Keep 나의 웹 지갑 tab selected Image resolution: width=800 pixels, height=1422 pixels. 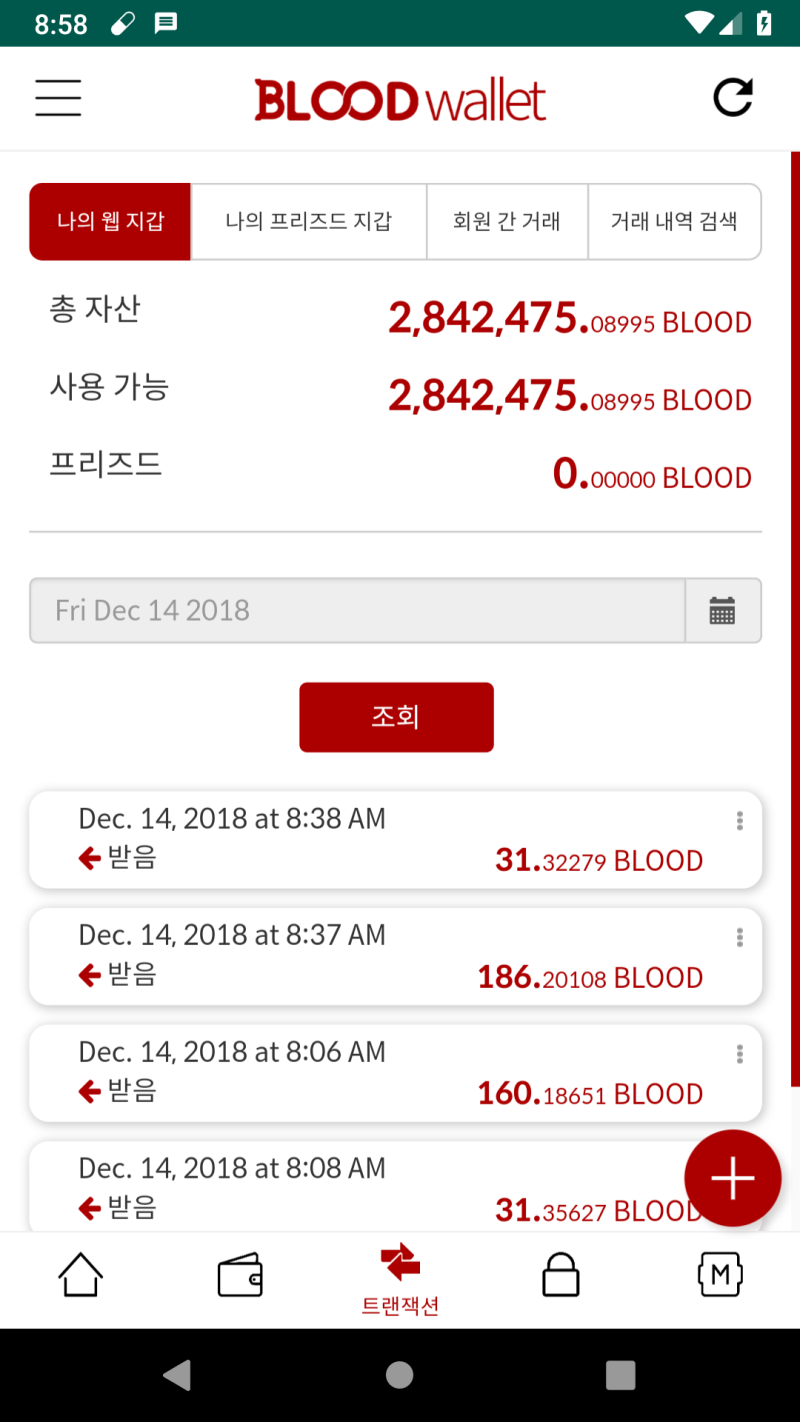(x=110, y=221)
